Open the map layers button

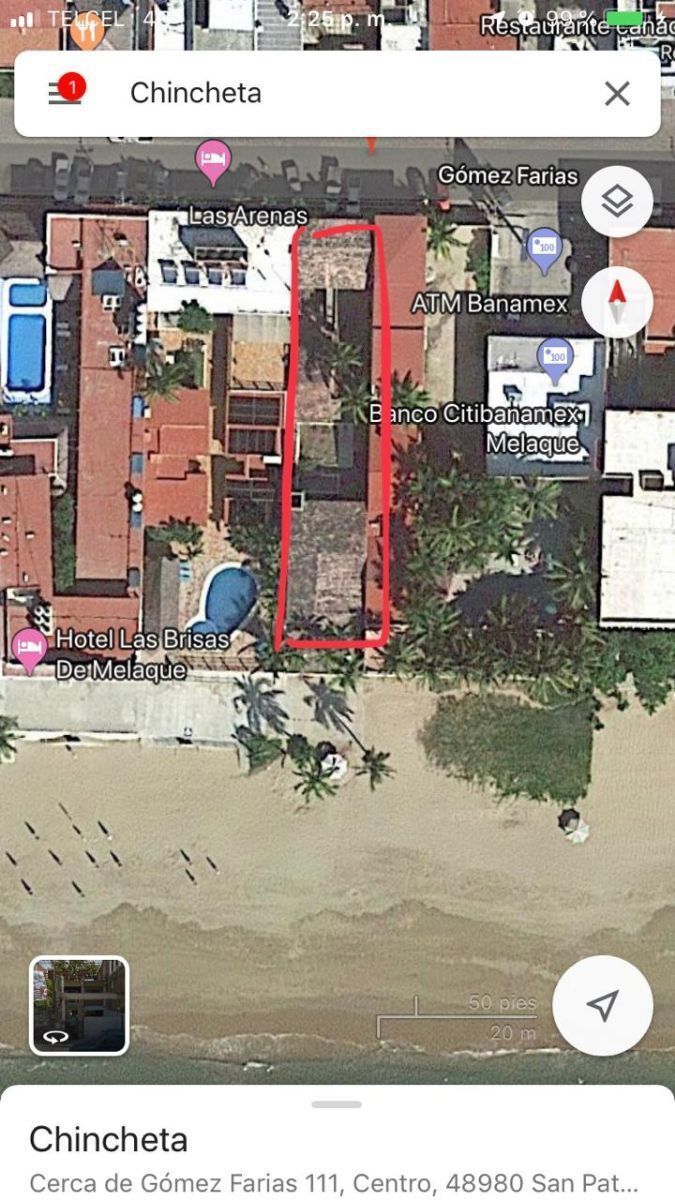617,202
